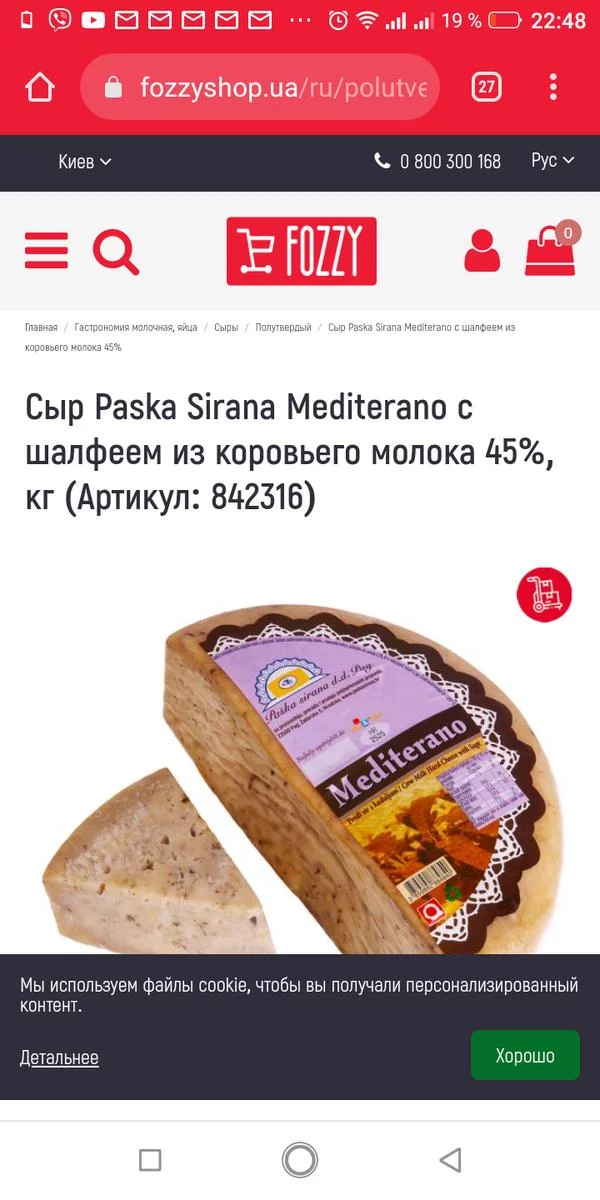
Task: Open the user account profile
Action: click(482, 251)
